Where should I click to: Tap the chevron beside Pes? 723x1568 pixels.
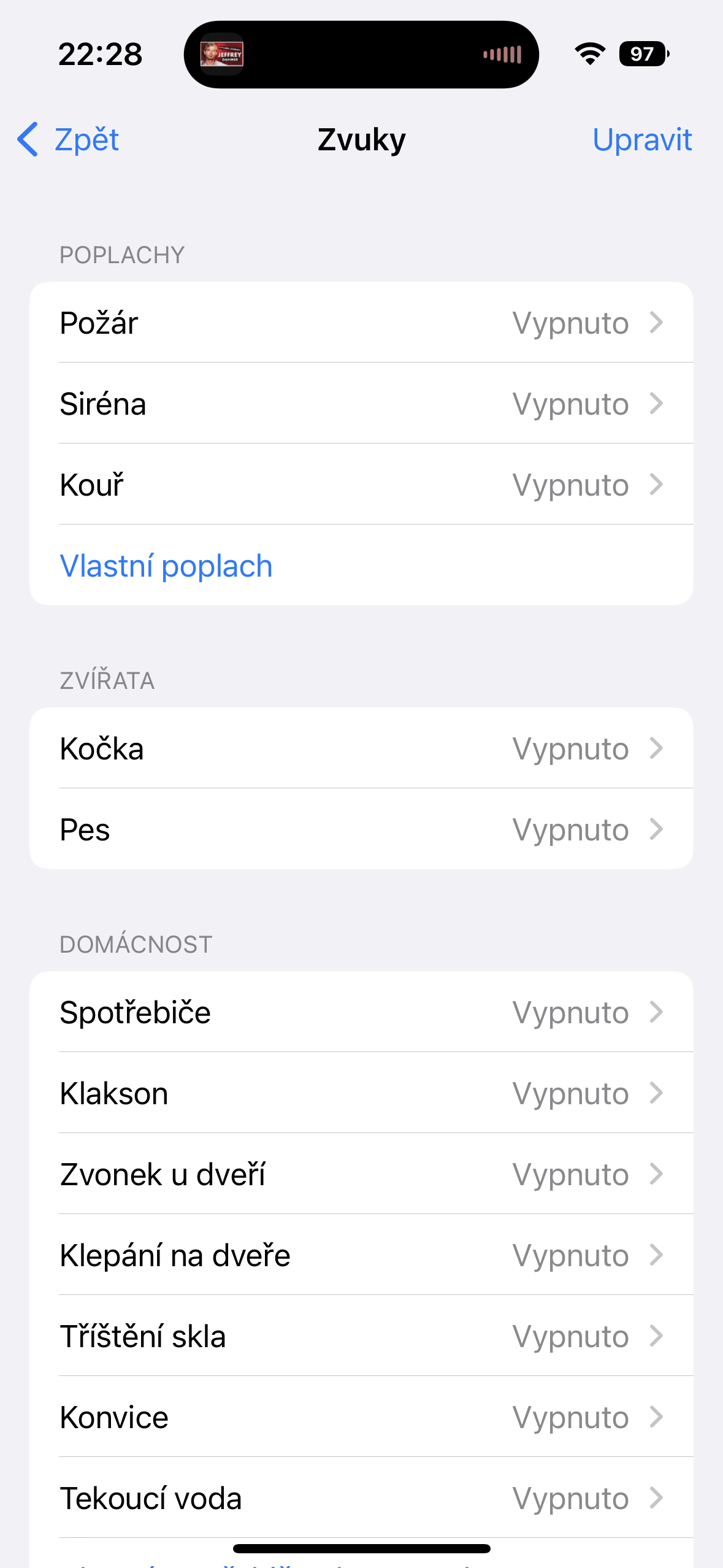(x=656, y=829)
